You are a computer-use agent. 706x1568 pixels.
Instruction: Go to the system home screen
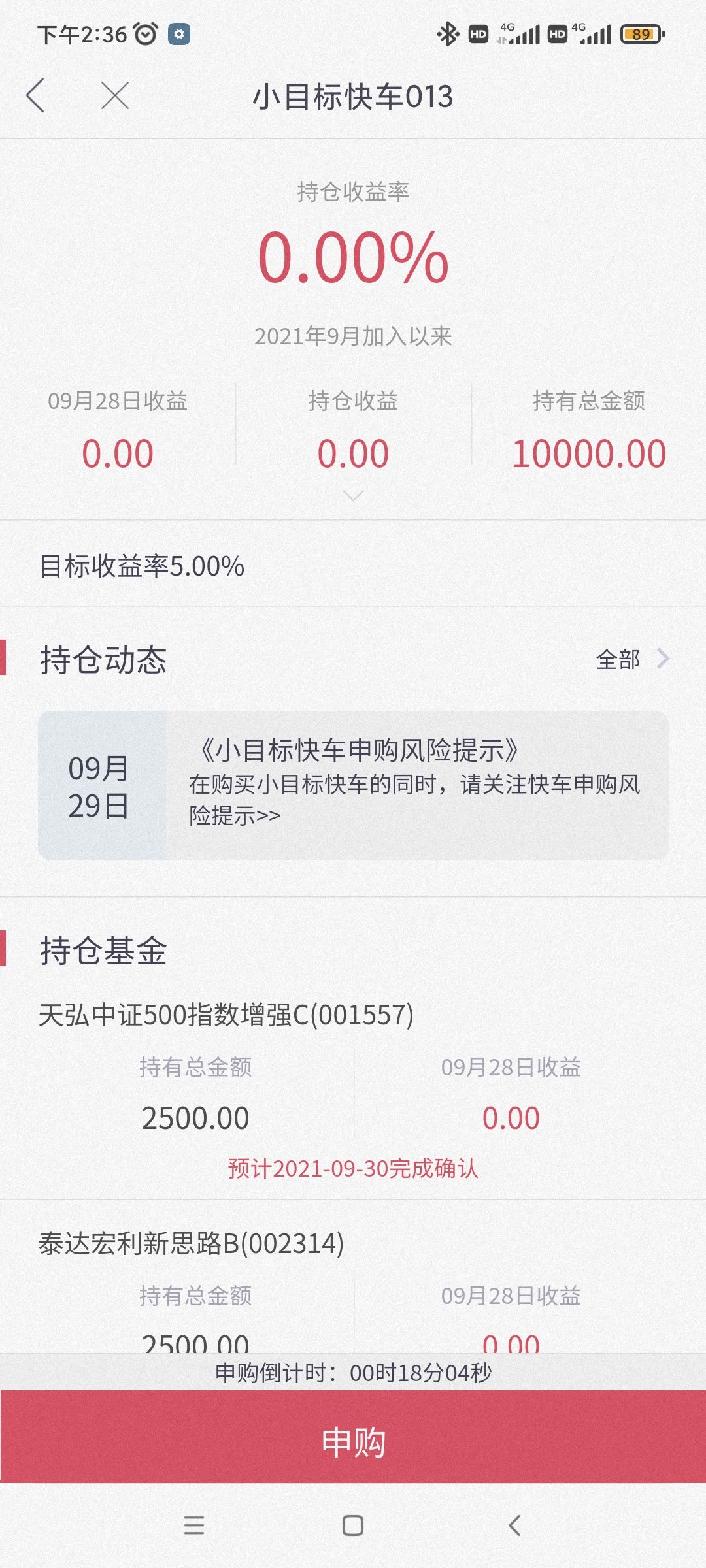click(x=353, y=1525)
